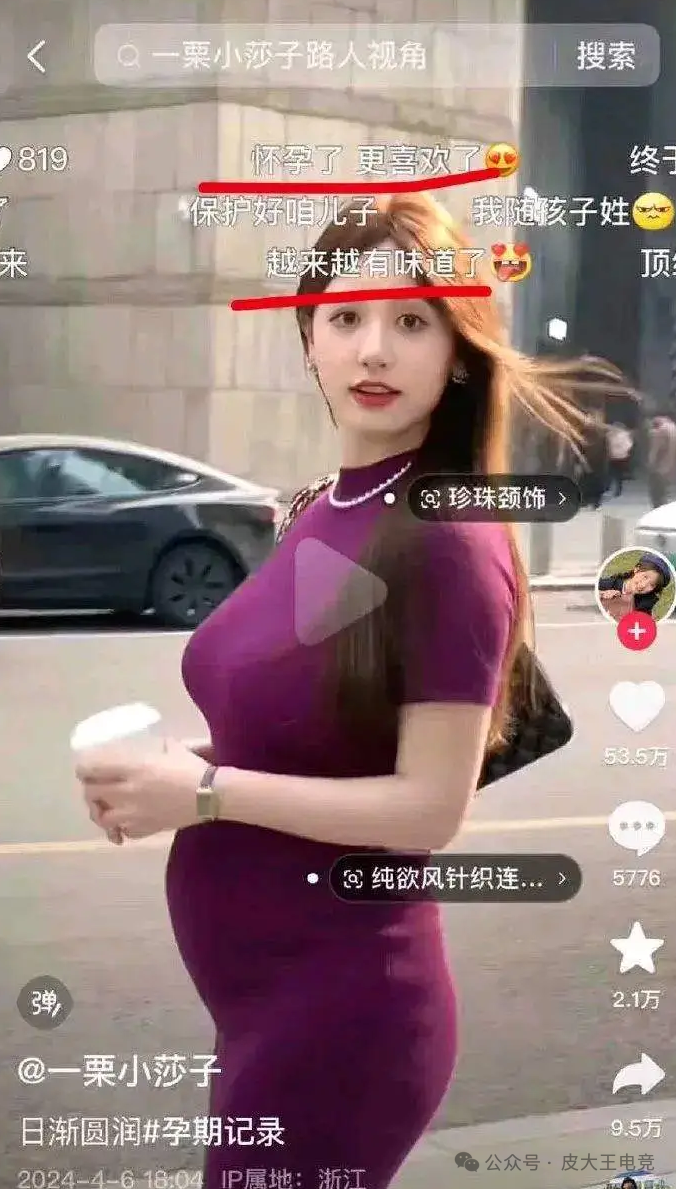Follow the creator with the red plus
This screenshot has width=676, height=1189.
click(636, 631)
